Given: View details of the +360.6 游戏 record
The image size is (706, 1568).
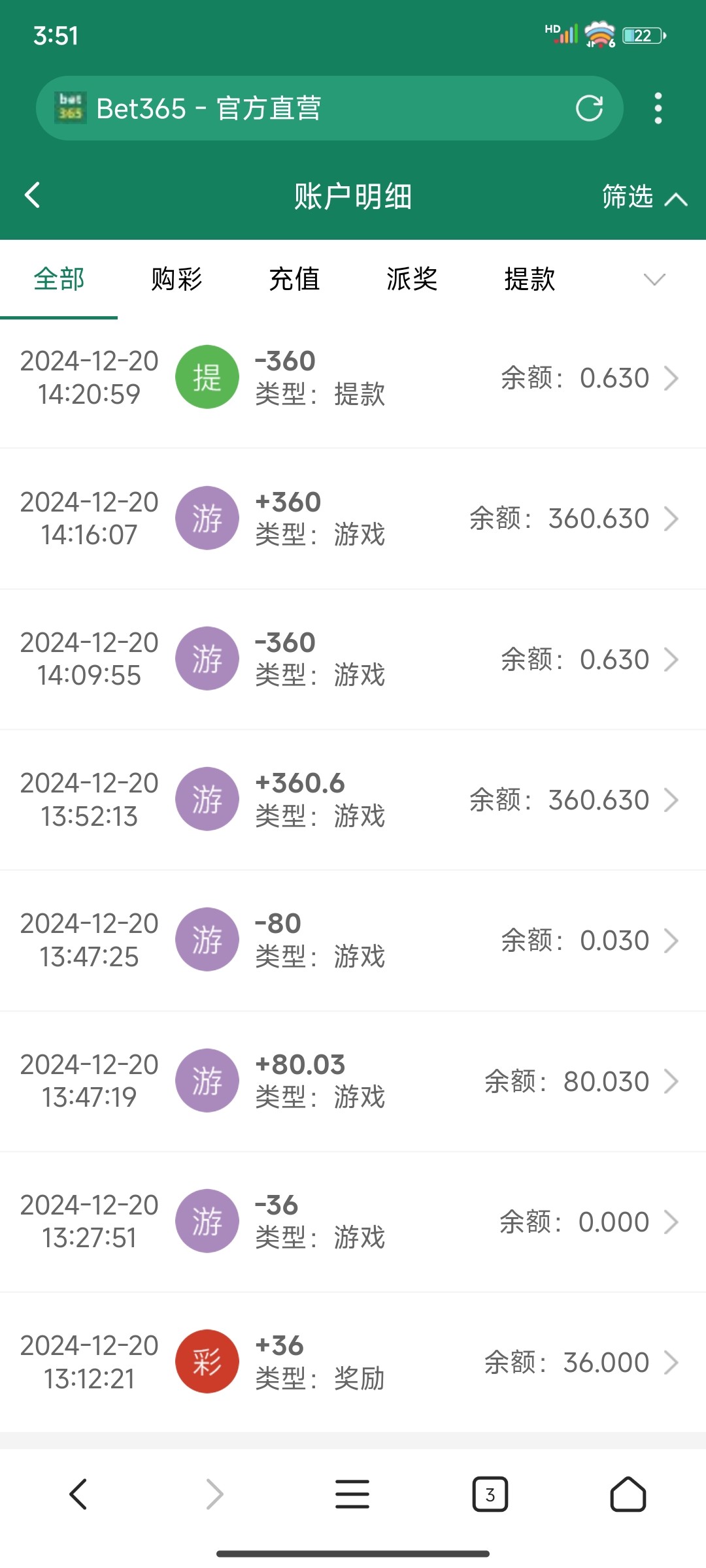Looking at the screenshot, I should pyautogui.click(x=353, y=800).
